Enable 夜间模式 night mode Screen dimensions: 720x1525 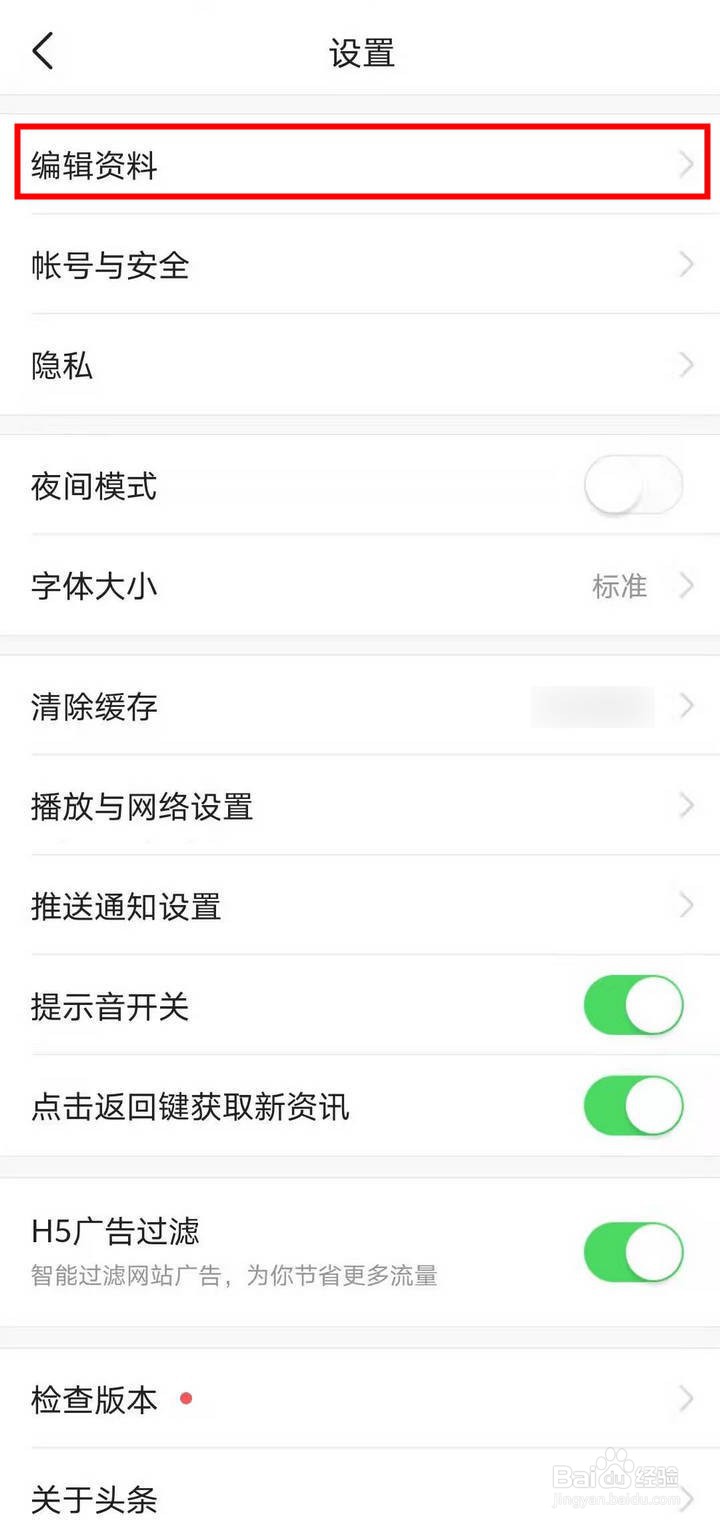coord(633,485)
